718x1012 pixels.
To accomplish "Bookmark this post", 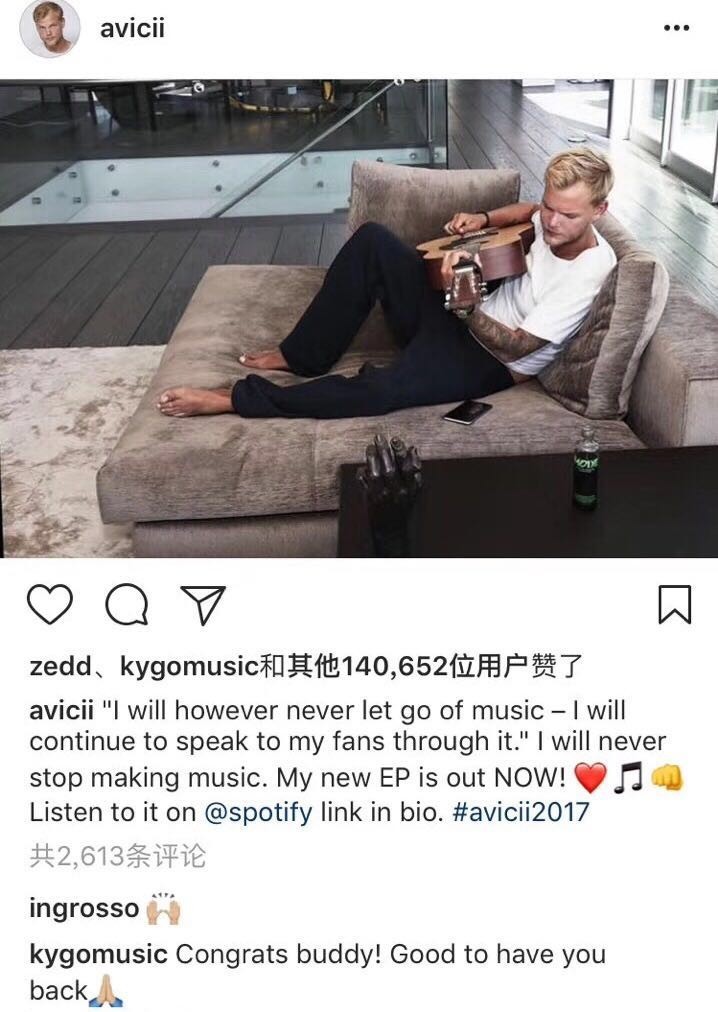I will [675, 604].
